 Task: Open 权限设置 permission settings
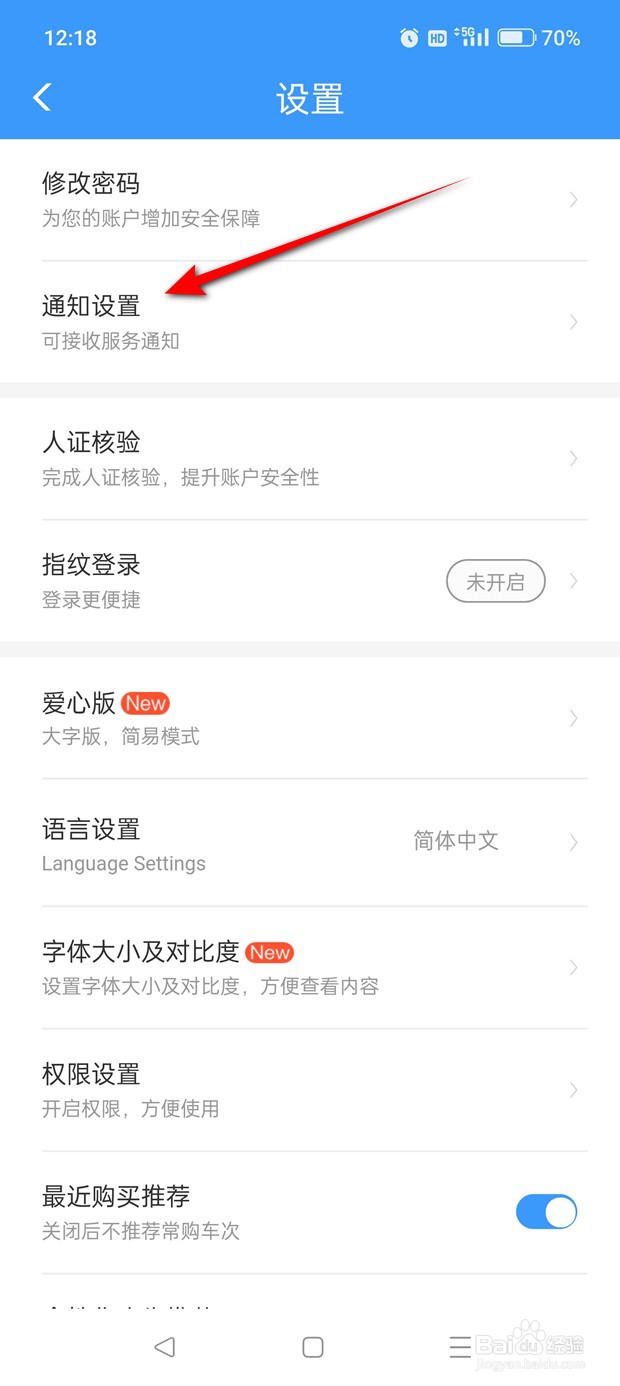[x=310, y=1090]
